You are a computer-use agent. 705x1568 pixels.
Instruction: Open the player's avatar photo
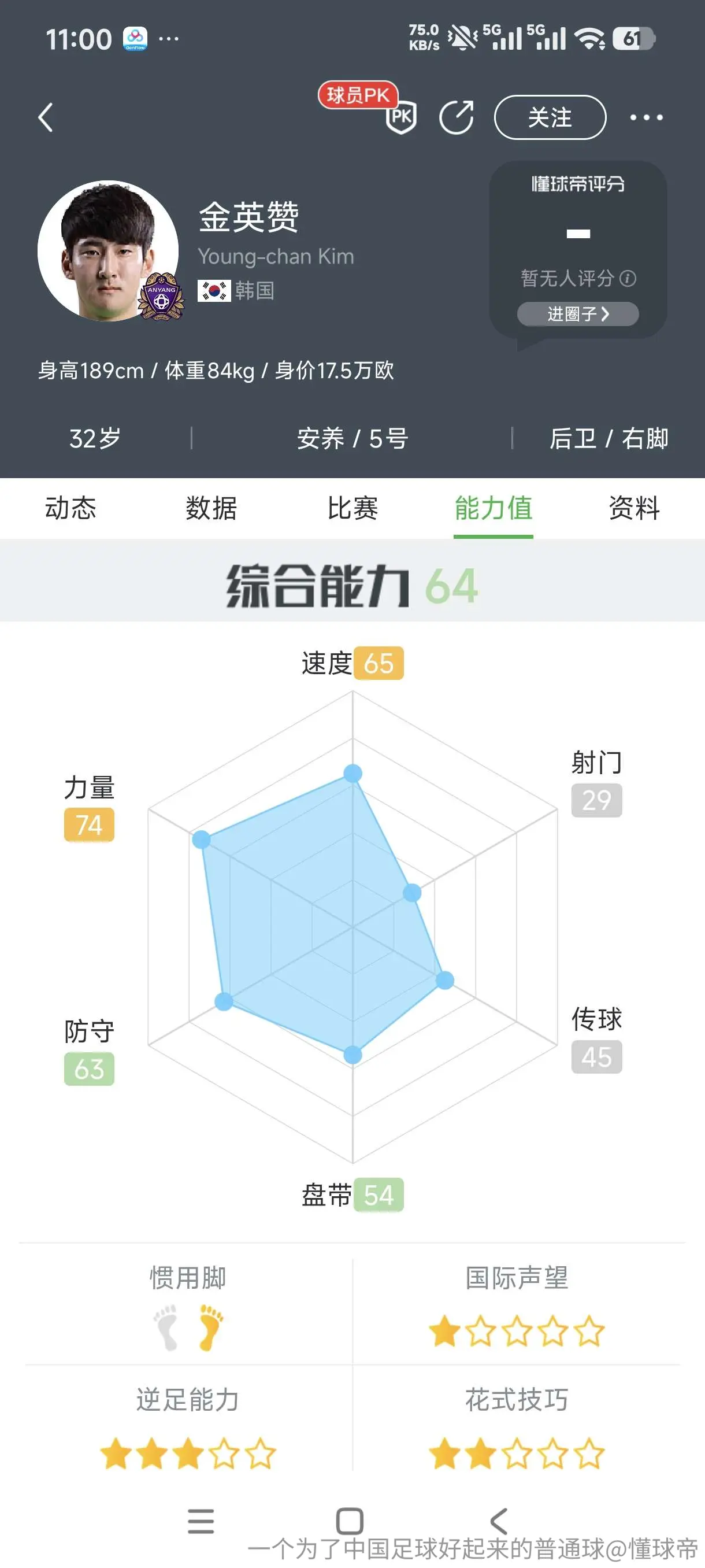108,251
